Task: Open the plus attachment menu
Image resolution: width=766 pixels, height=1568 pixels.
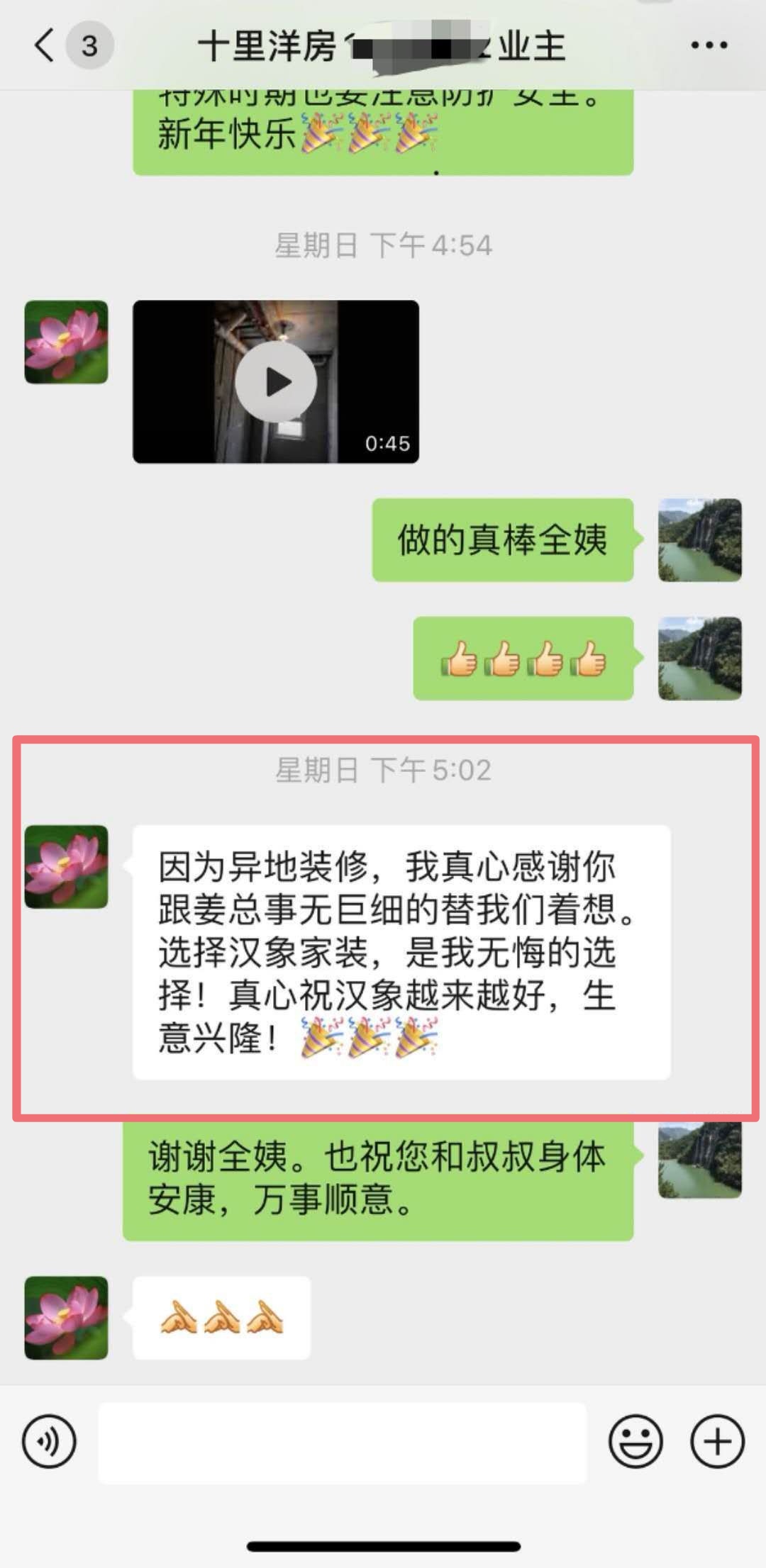Action: point(717,1441)
